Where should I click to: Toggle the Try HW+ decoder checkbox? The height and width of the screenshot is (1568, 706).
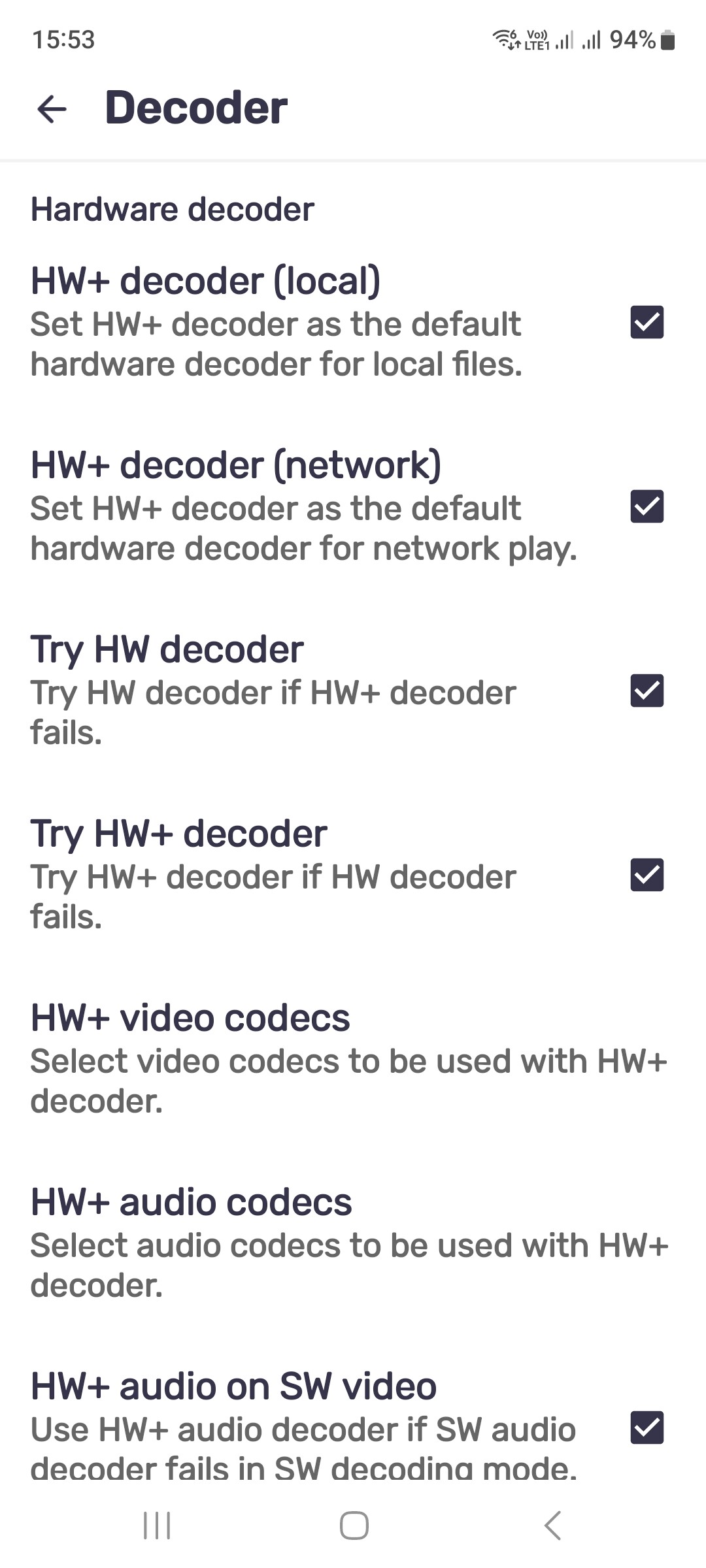[647, 875]
